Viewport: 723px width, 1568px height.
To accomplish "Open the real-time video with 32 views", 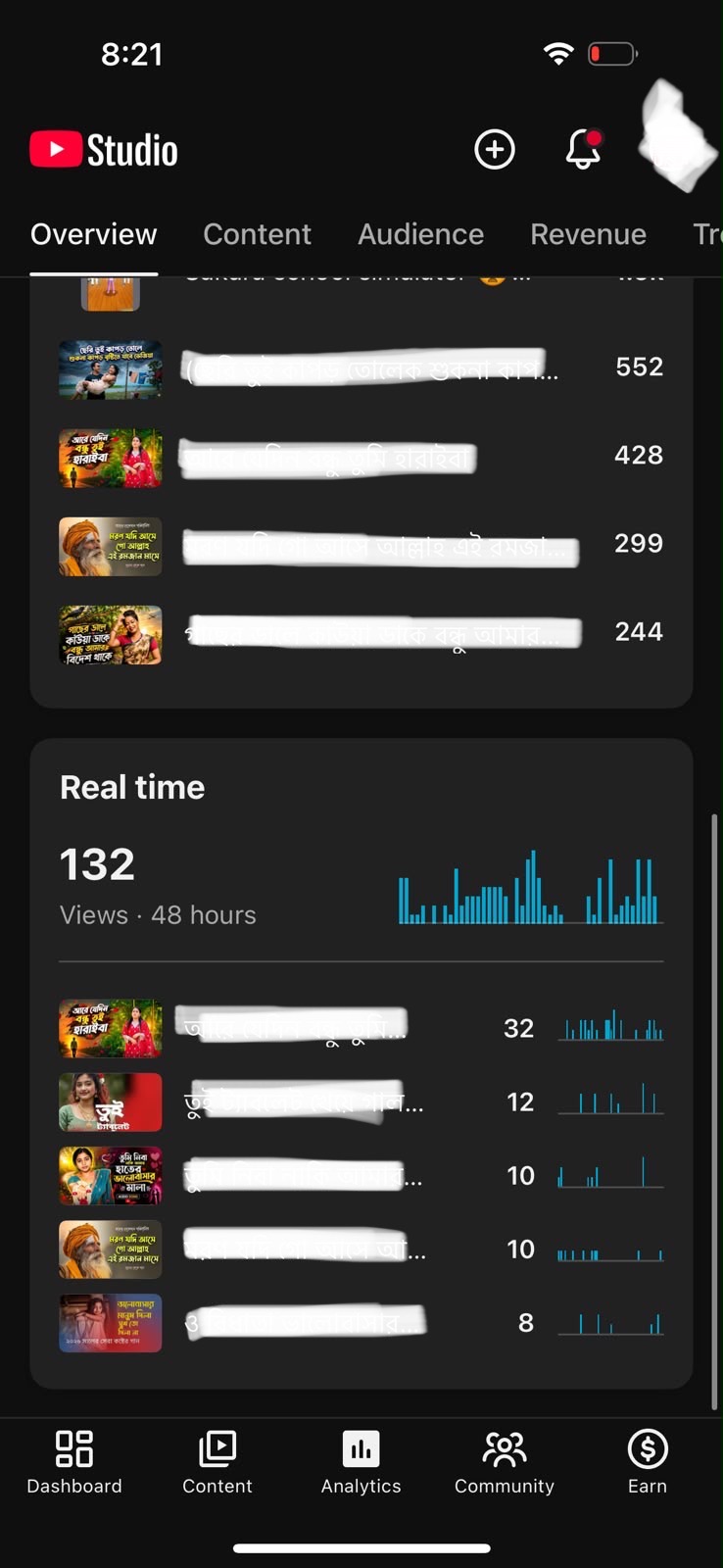I will click(361, 1028).
